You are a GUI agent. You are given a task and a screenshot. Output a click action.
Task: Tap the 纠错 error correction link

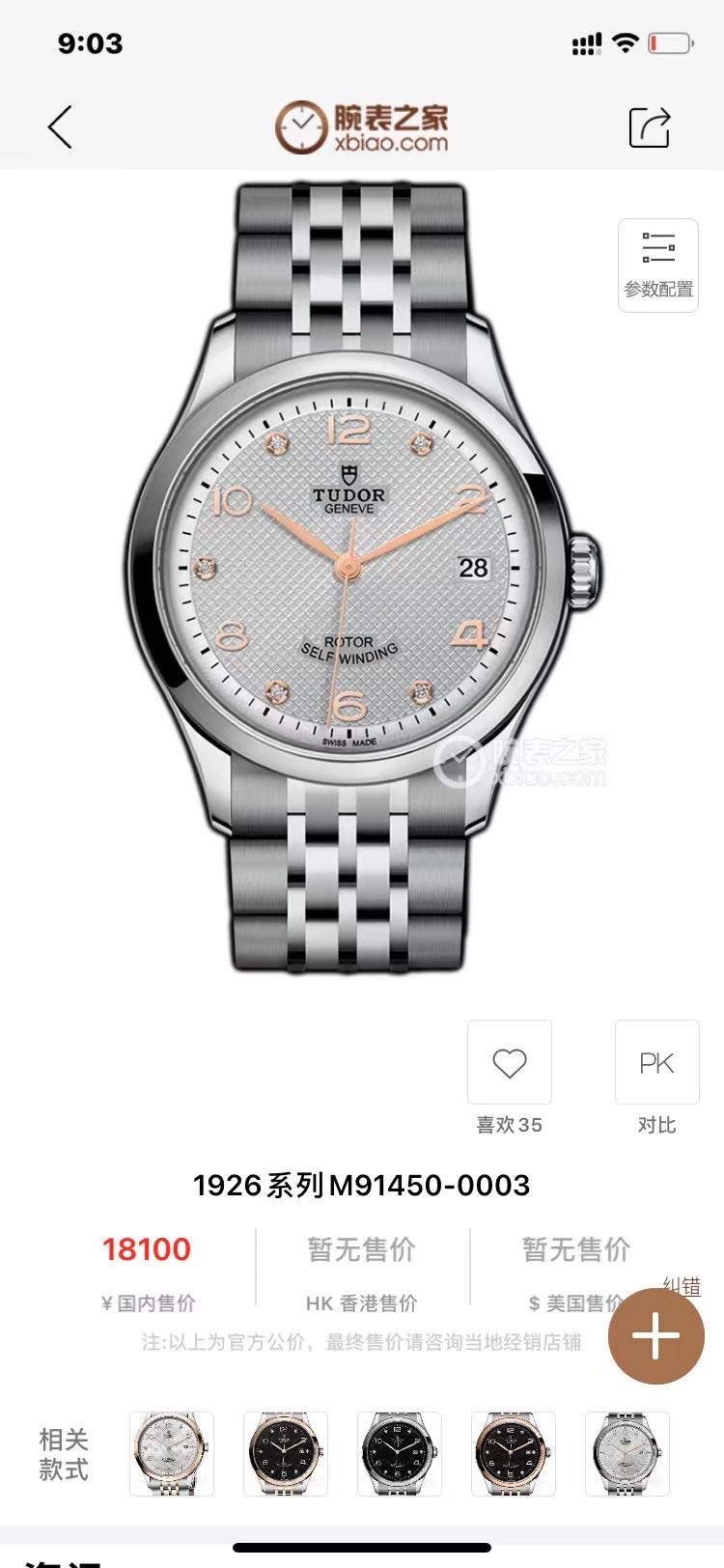pos(682,1285)
